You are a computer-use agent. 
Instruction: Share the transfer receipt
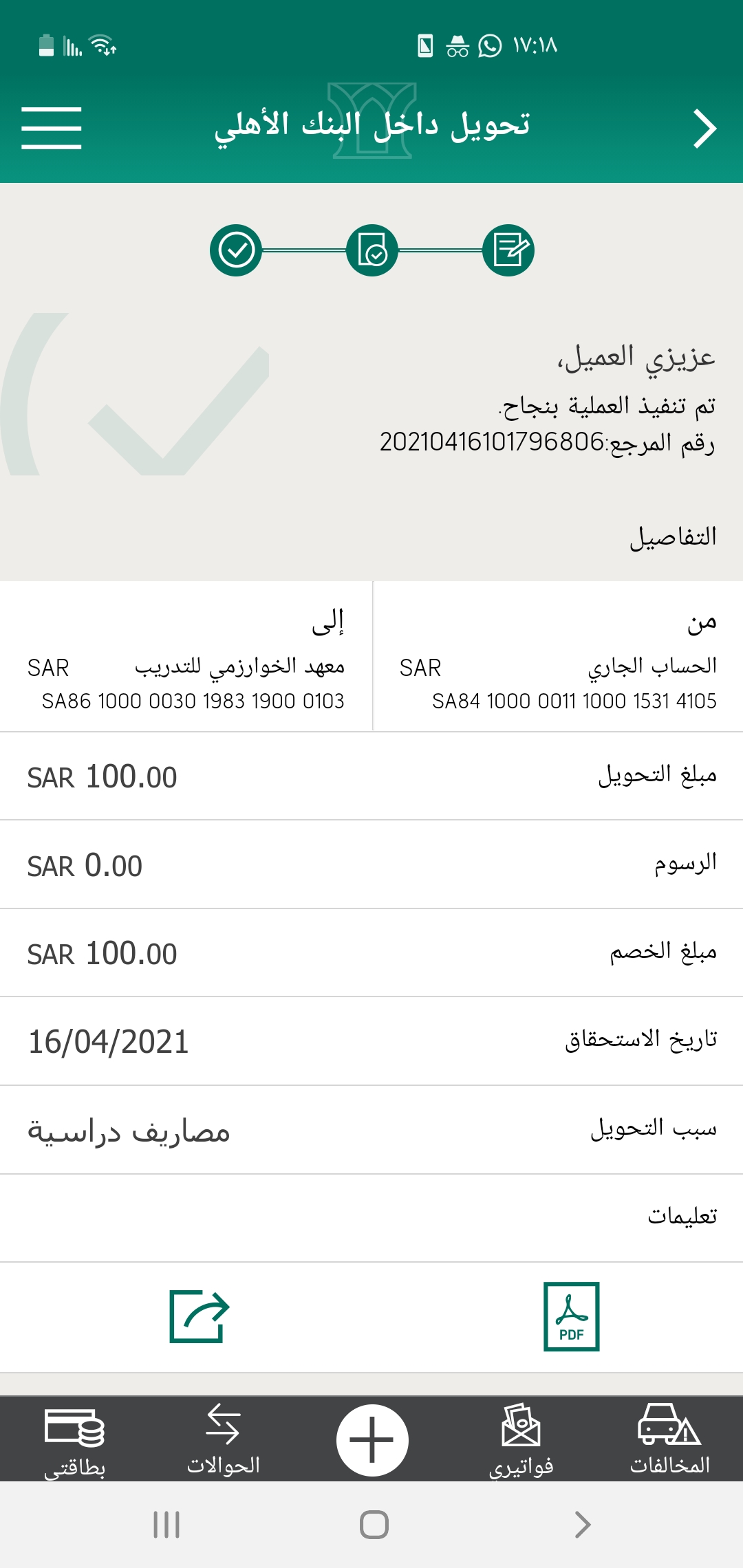point(199,1316)
